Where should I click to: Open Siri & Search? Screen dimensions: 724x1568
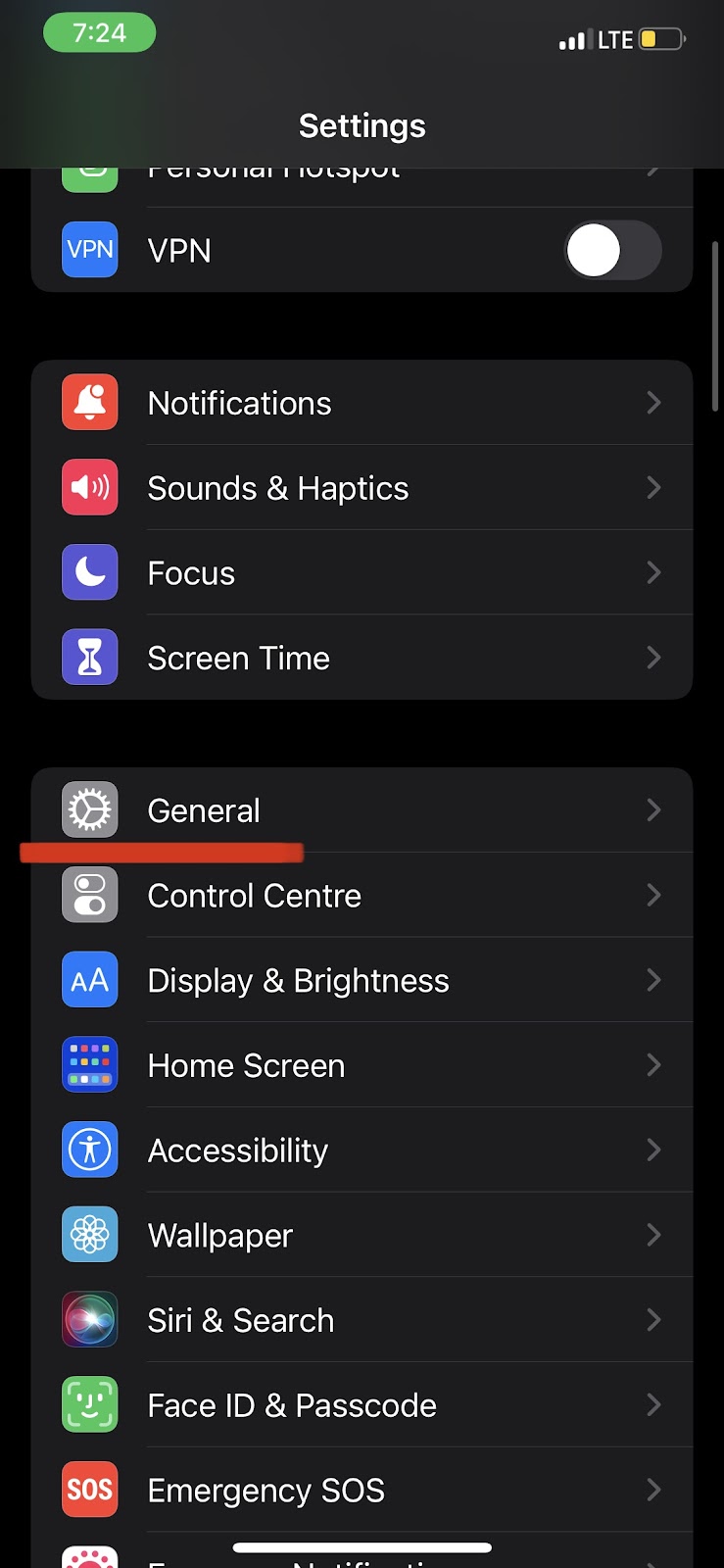coord(362,1320)
